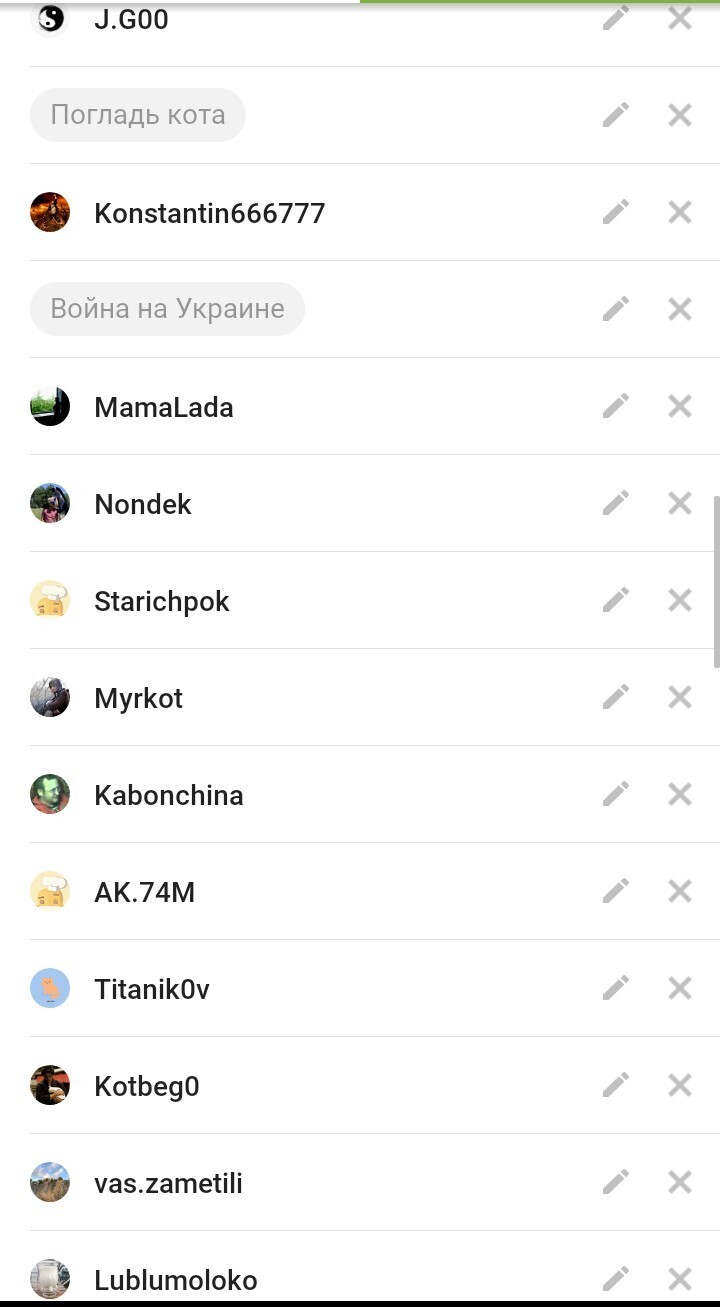Open the Погладь кота tag

(x=138, y=115)
